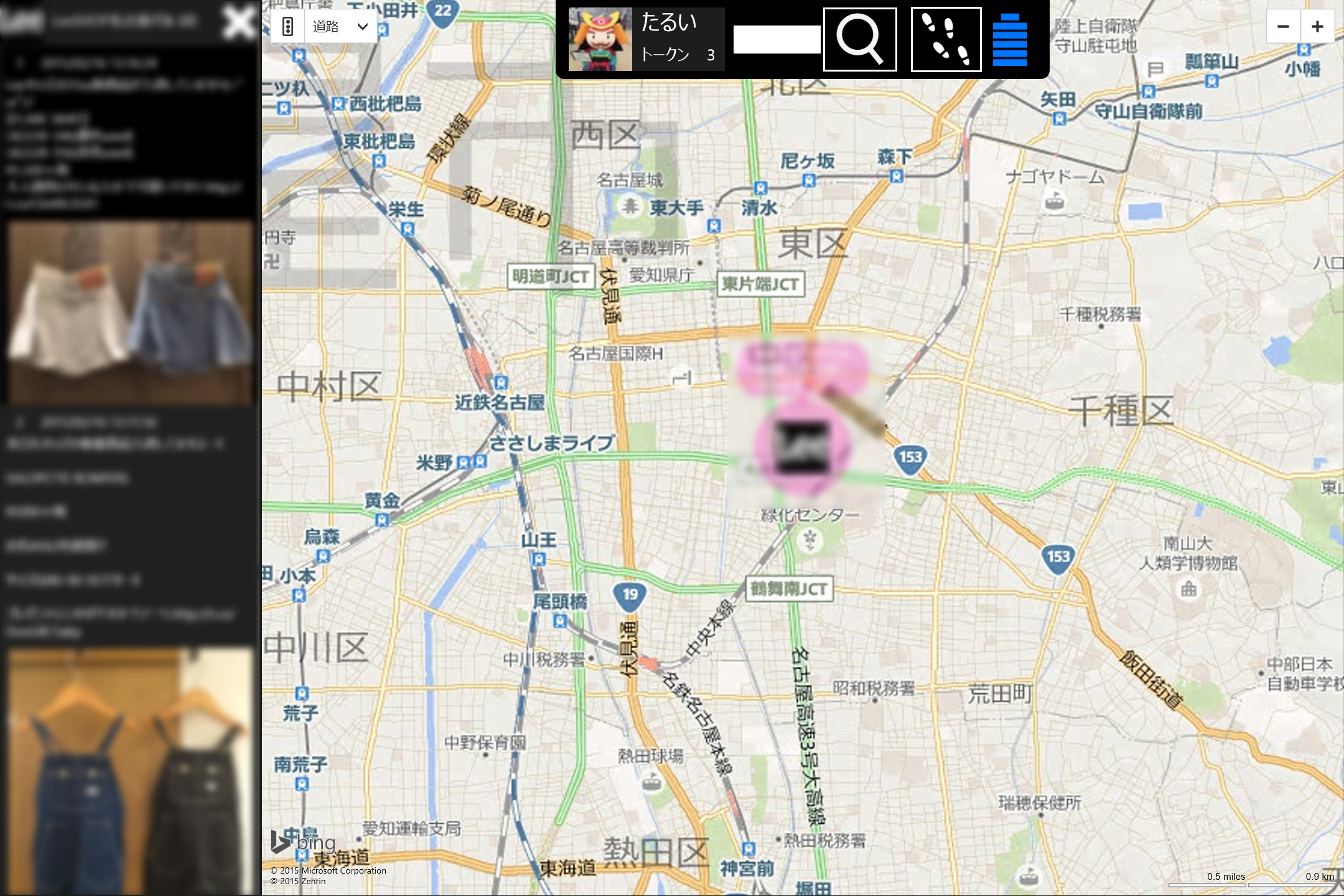Viewport: 1344px width, 896px height.
Task: Toggle the traffic light icon
Action: coord(287,27)
